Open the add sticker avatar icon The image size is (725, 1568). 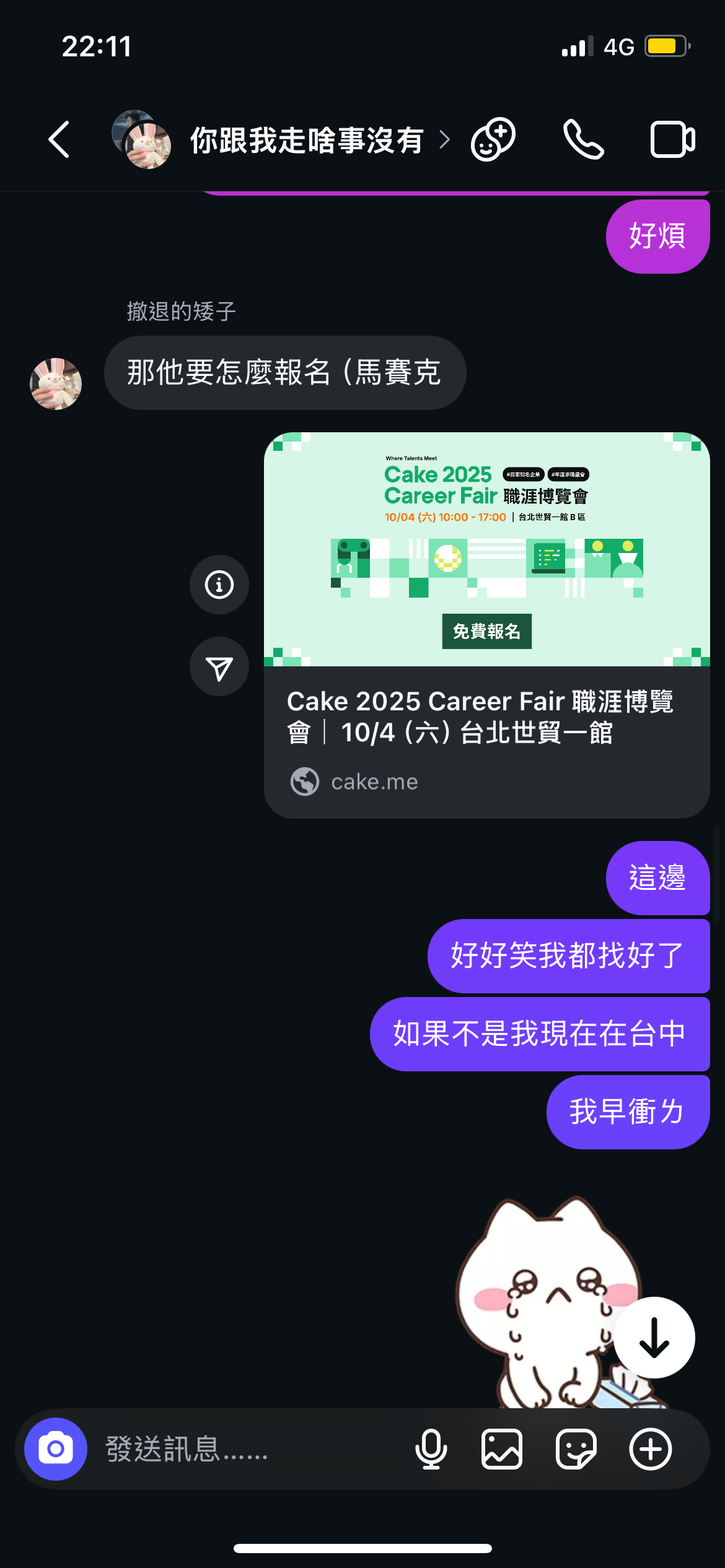pos(493,140)
